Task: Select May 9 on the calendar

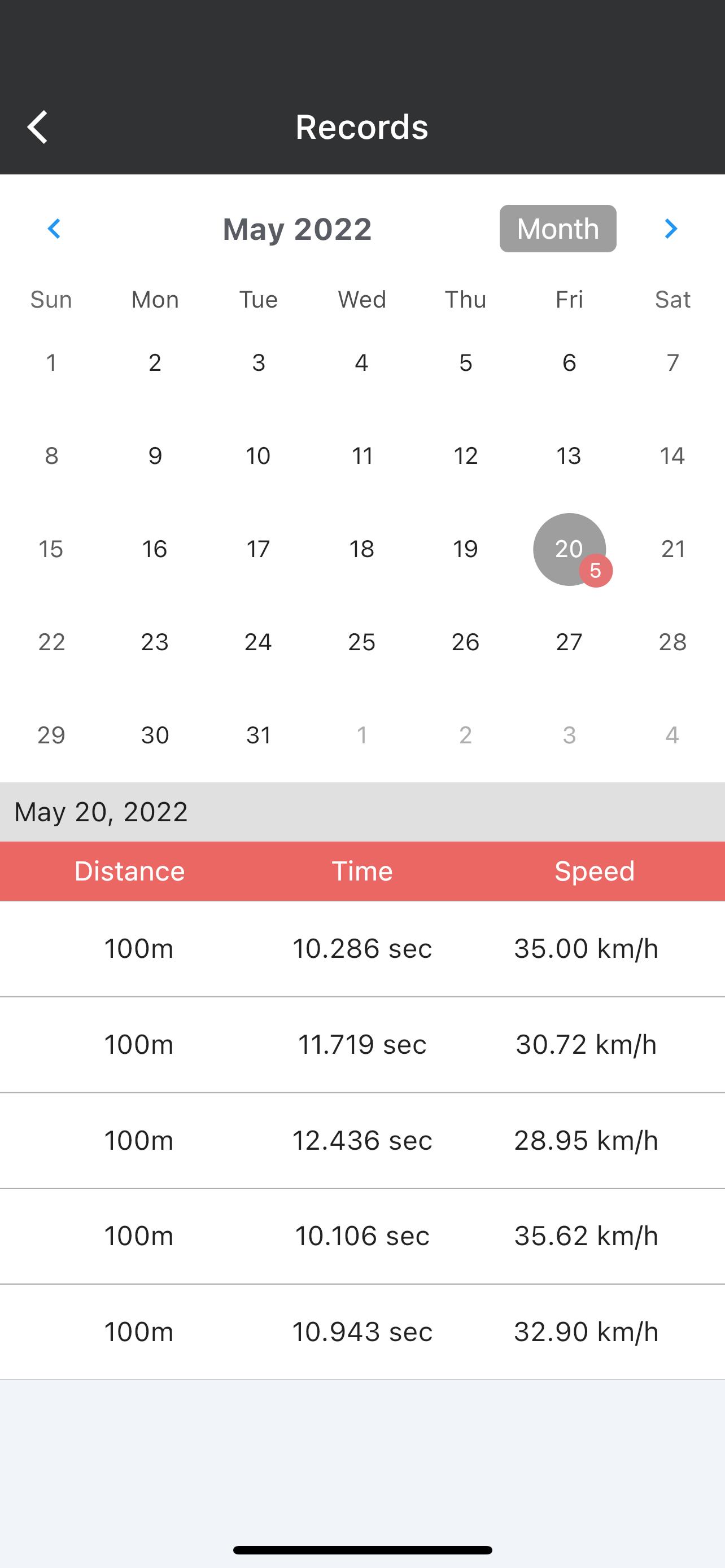Action: [155, 456]
